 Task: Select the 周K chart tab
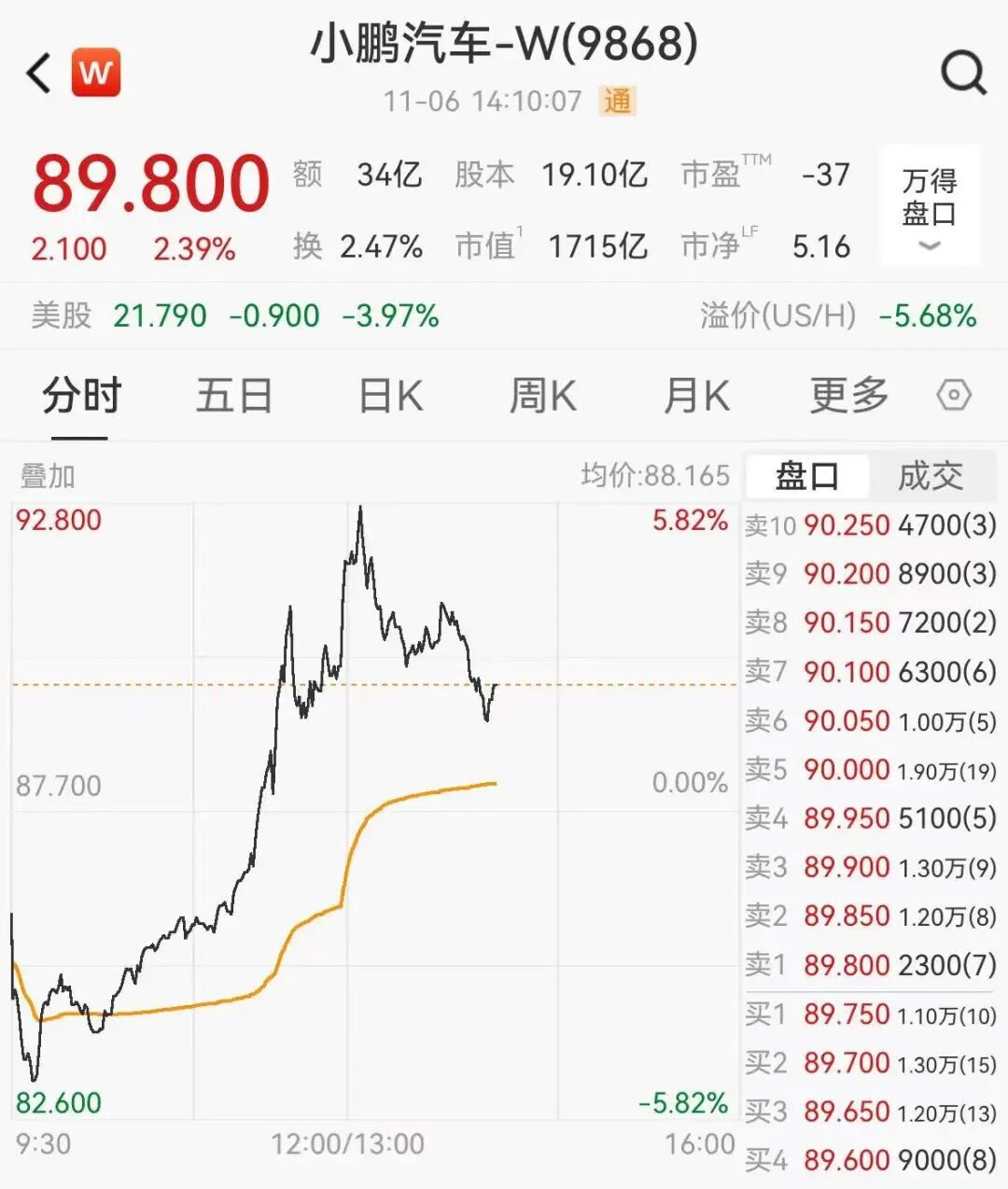tap(541, 396)
